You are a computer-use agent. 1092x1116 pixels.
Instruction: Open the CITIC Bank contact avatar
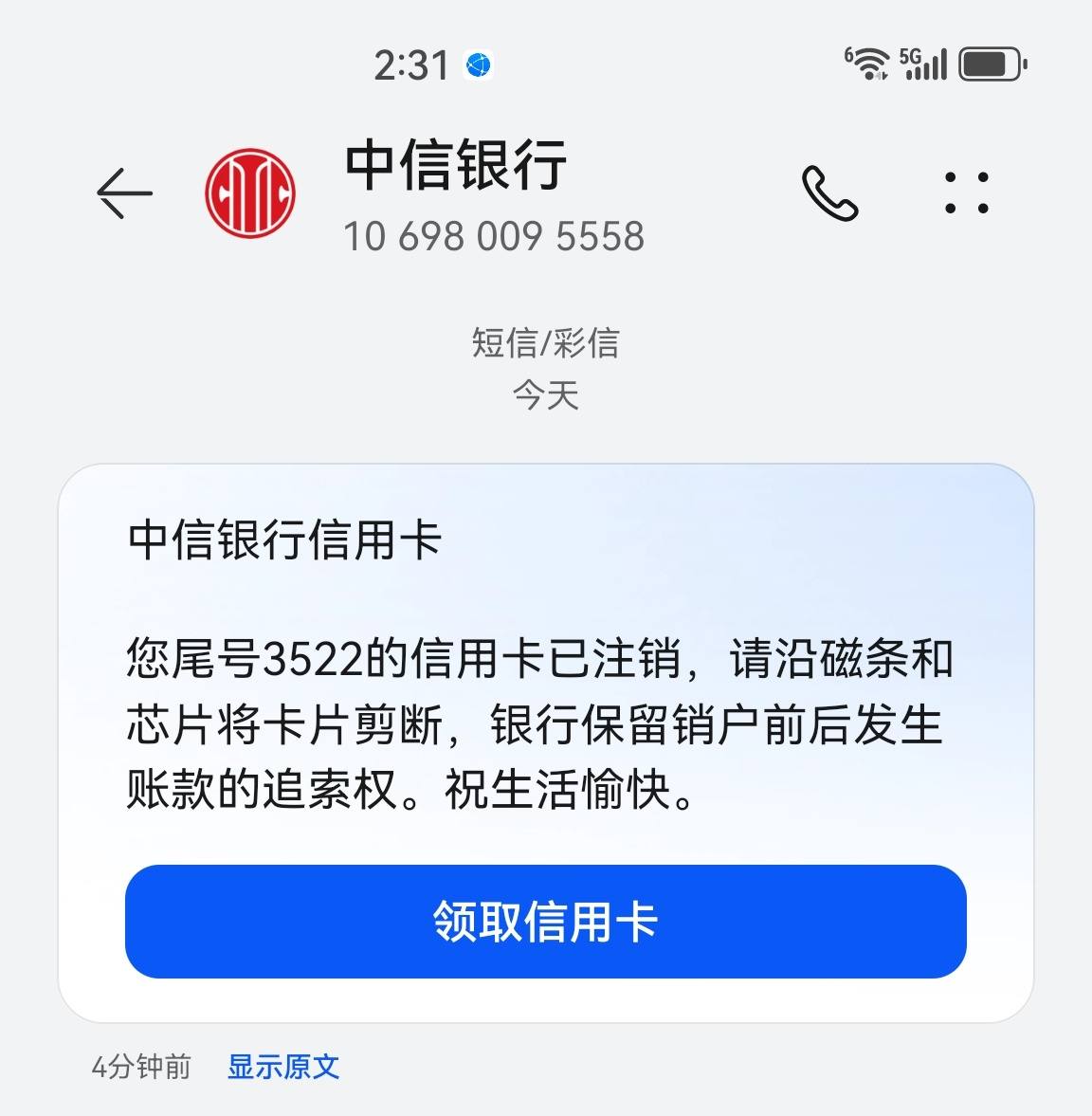pyautogui.click(x=251, y=192)
